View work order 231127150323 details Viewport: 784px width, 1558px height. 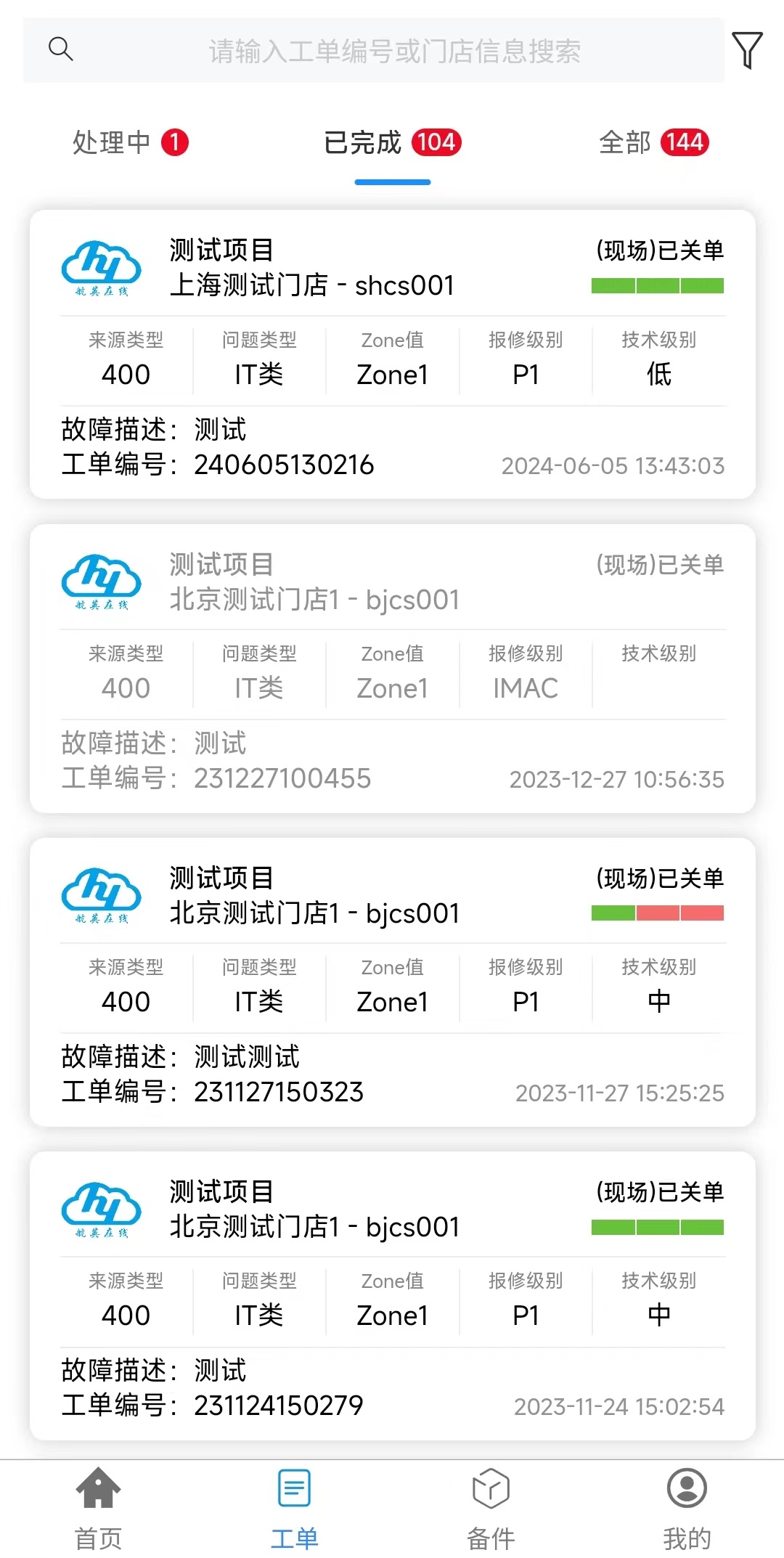(x=392, y=982)
